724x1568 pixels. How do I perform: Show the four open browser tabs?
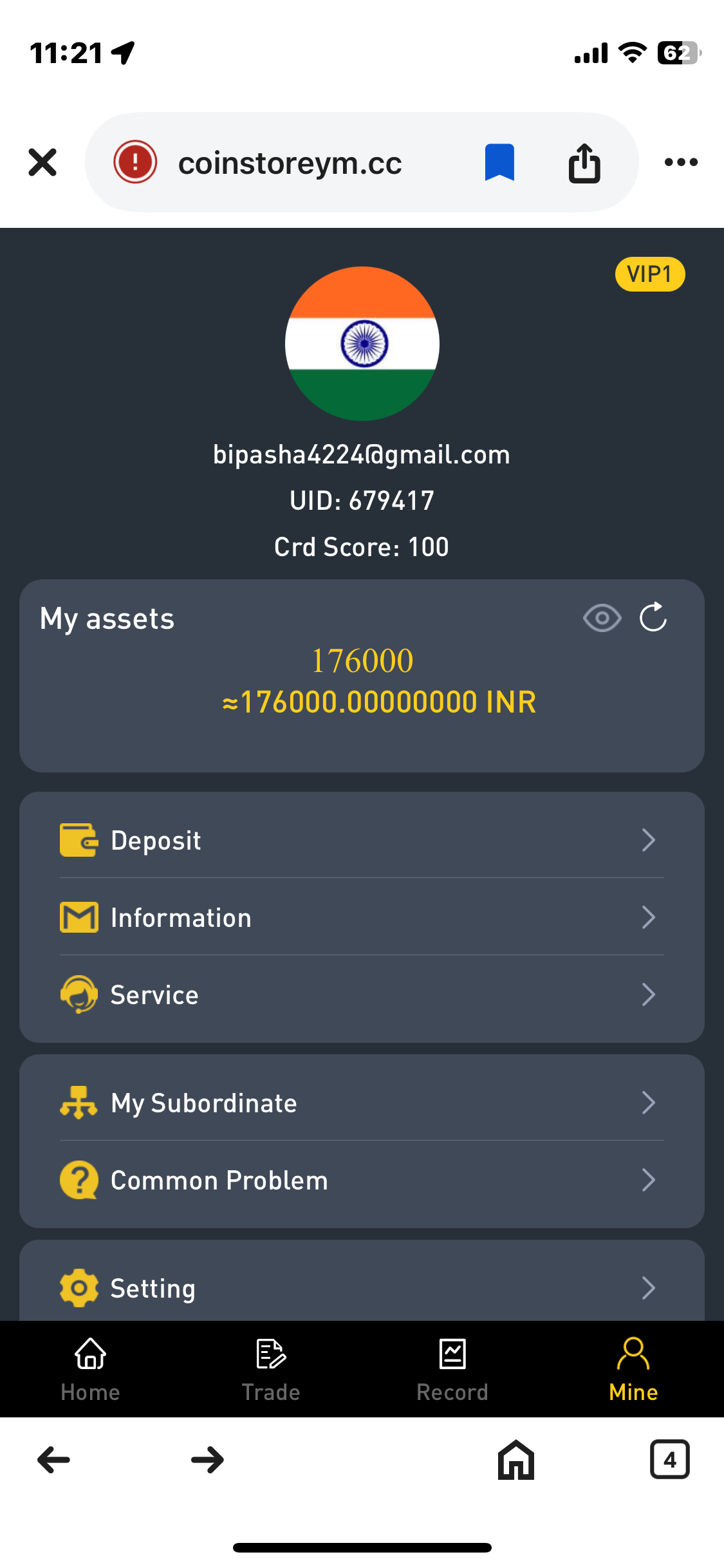pyautogui.click(x=669, y=1460)
